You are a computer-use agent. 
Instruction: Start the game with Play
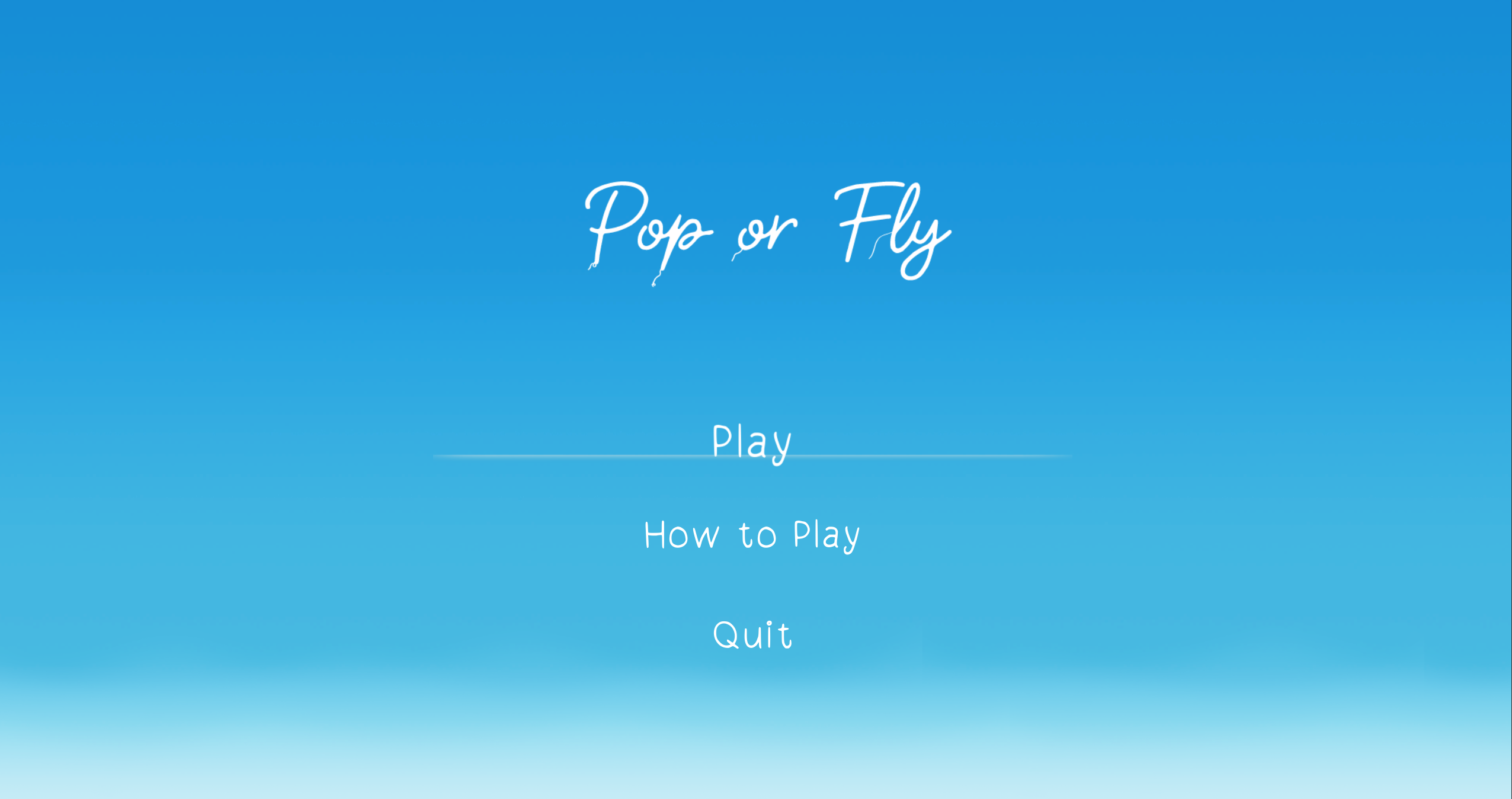click(751, 442)
